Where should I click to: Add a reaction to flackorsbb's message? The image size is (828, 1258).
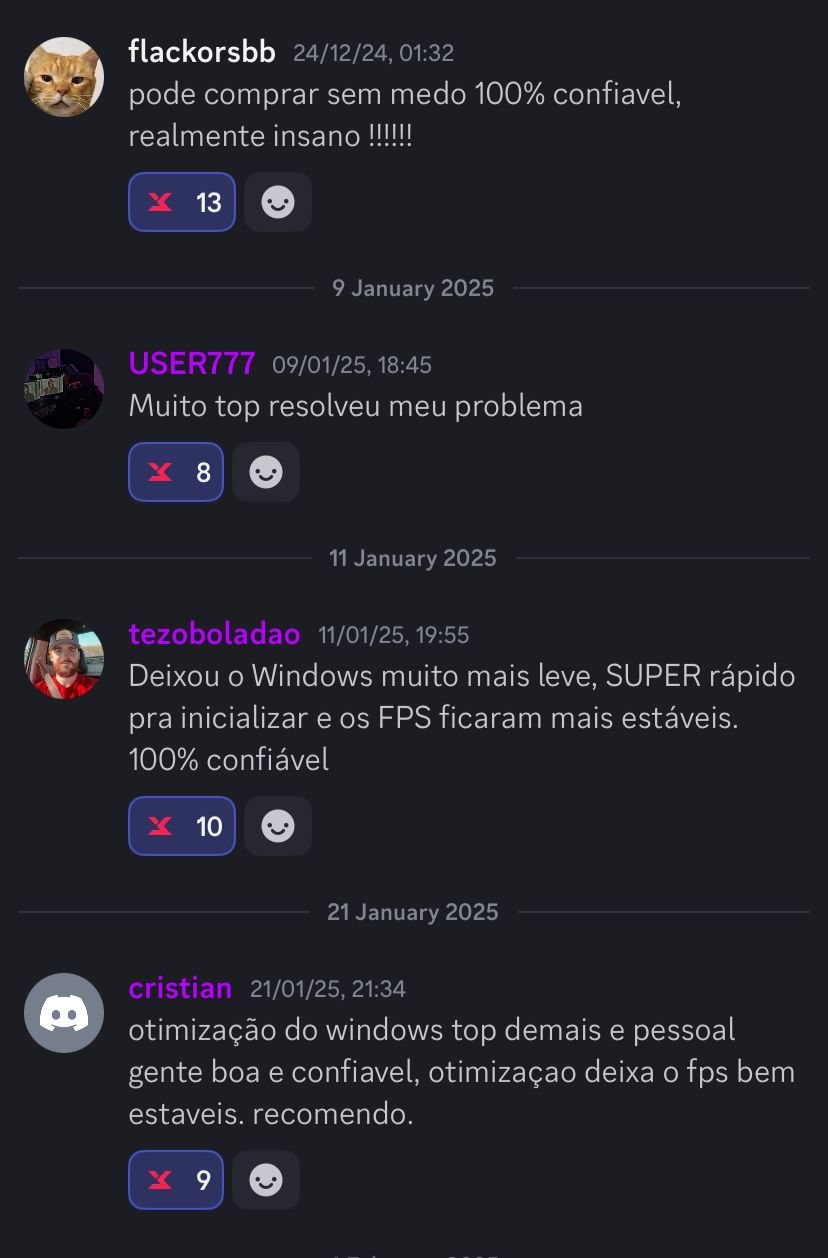click(x=278, y=202)
